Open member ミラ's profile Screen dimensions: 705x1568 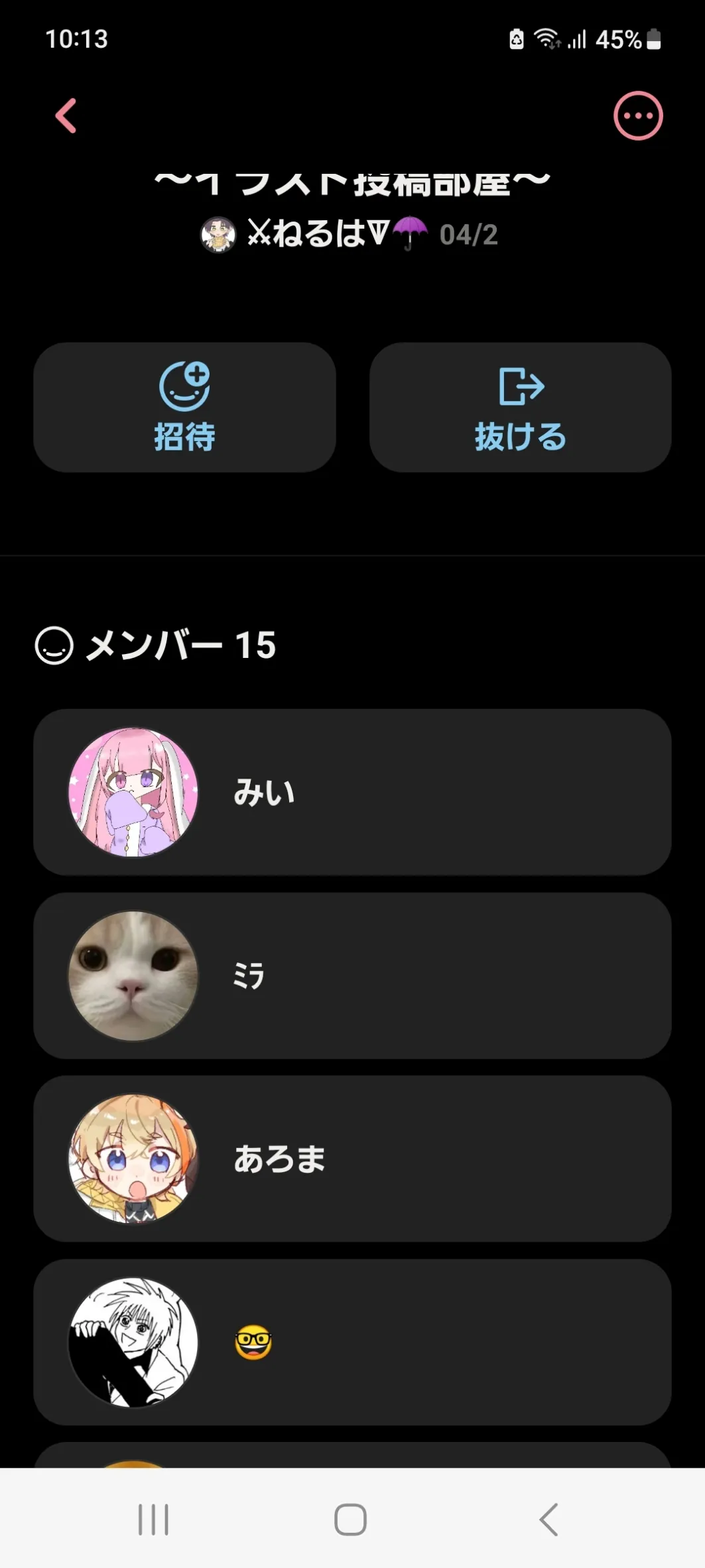[x=352, y=976]
